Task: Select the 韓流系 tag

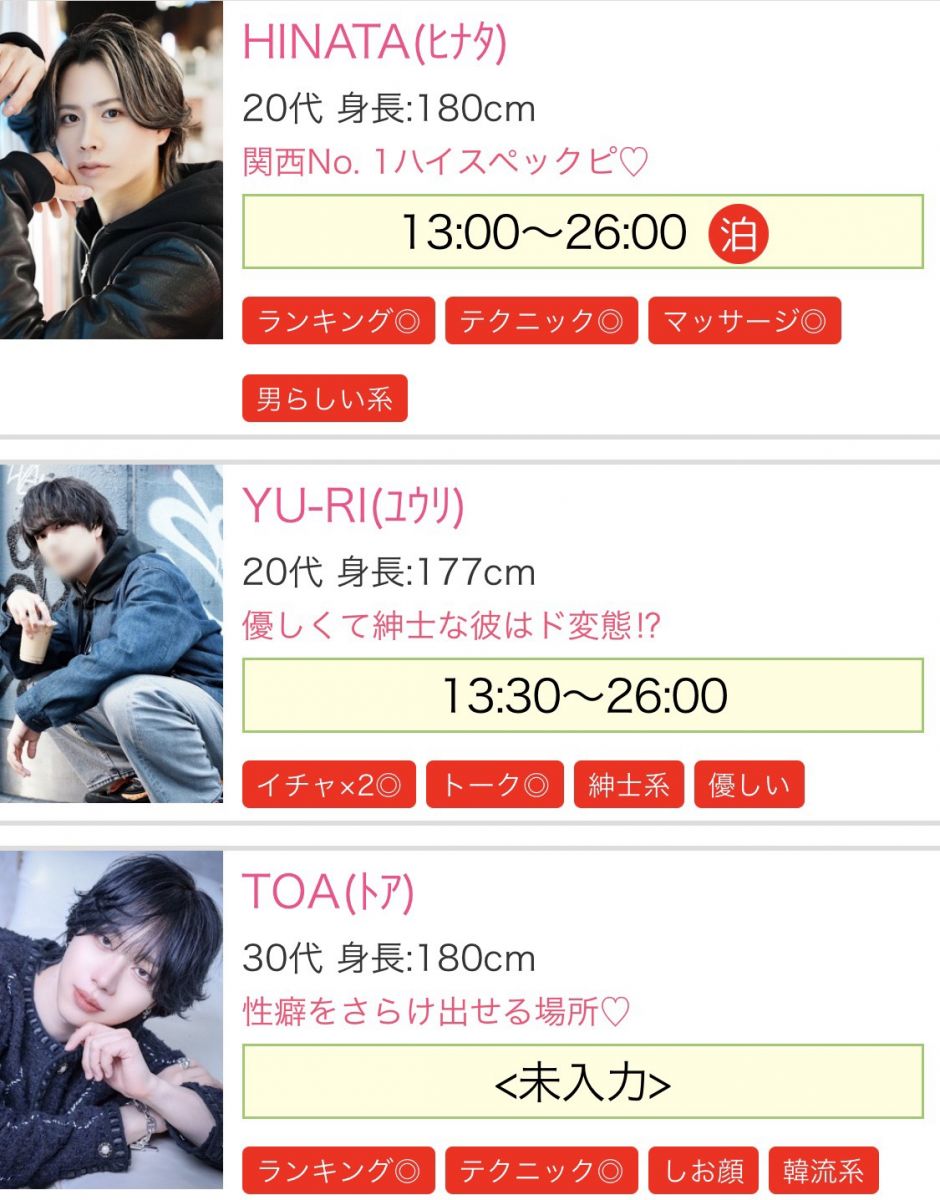Action: 823,1171
